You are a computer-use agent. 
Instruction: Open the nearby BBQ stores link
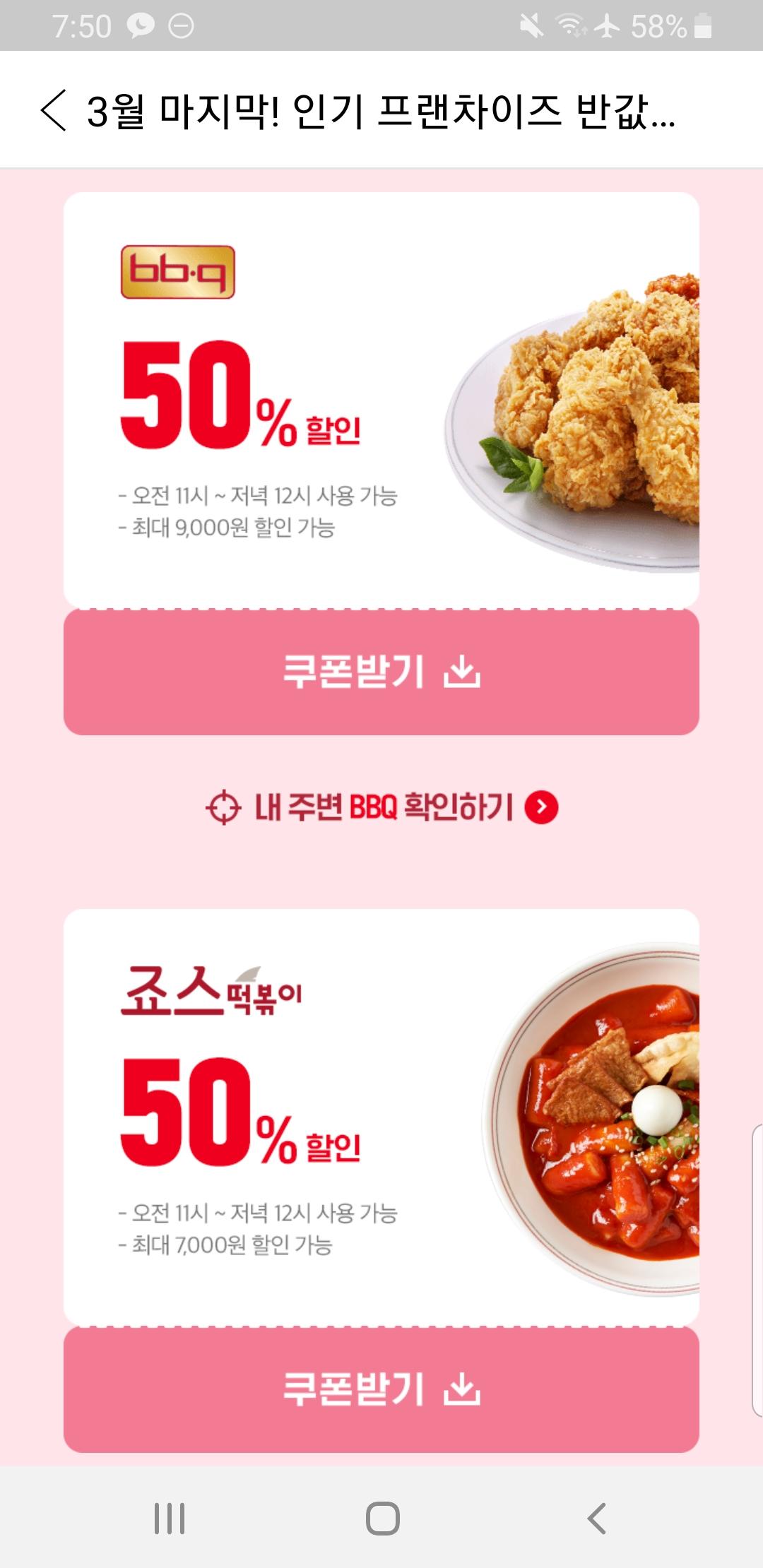tap(381, 807)
